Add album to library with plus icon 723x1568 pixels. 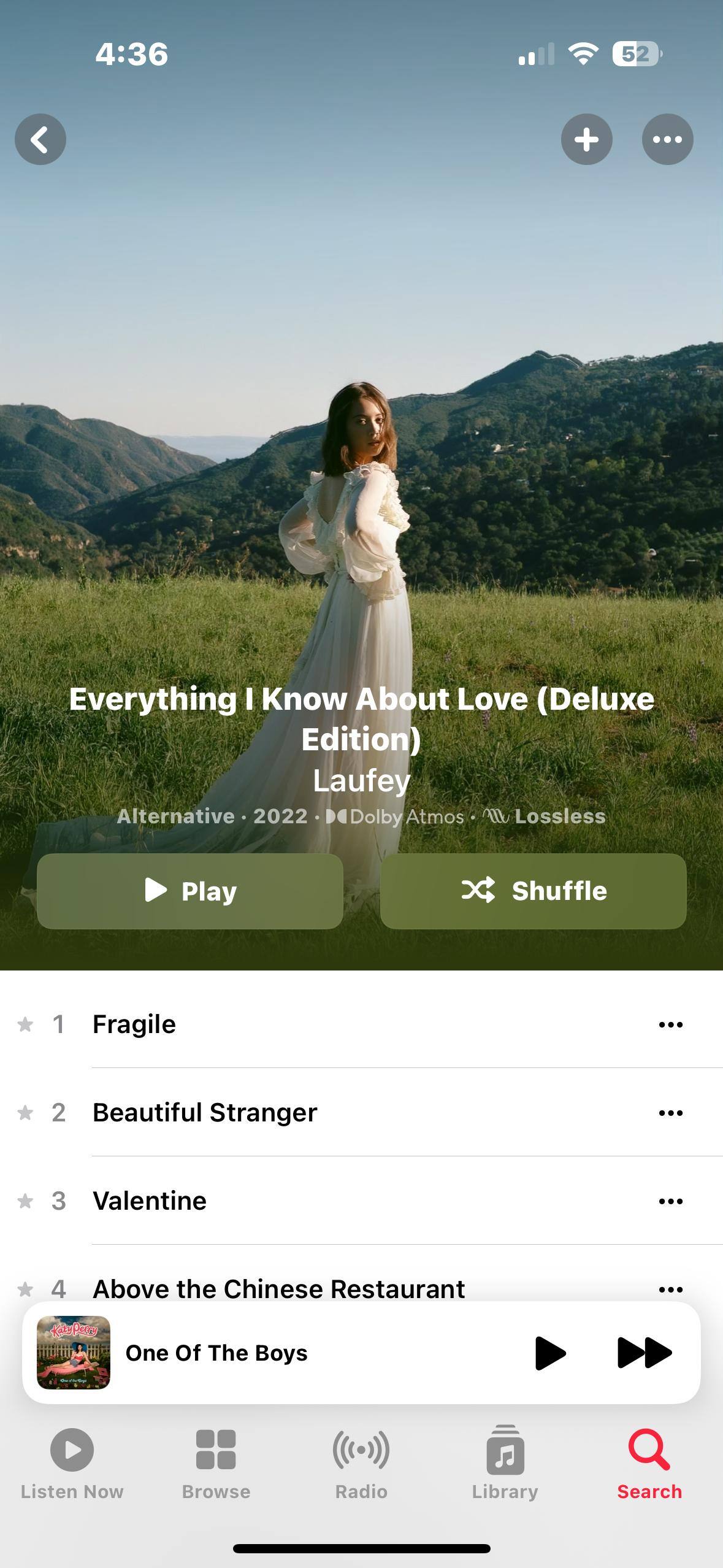(x=586, y=139)
